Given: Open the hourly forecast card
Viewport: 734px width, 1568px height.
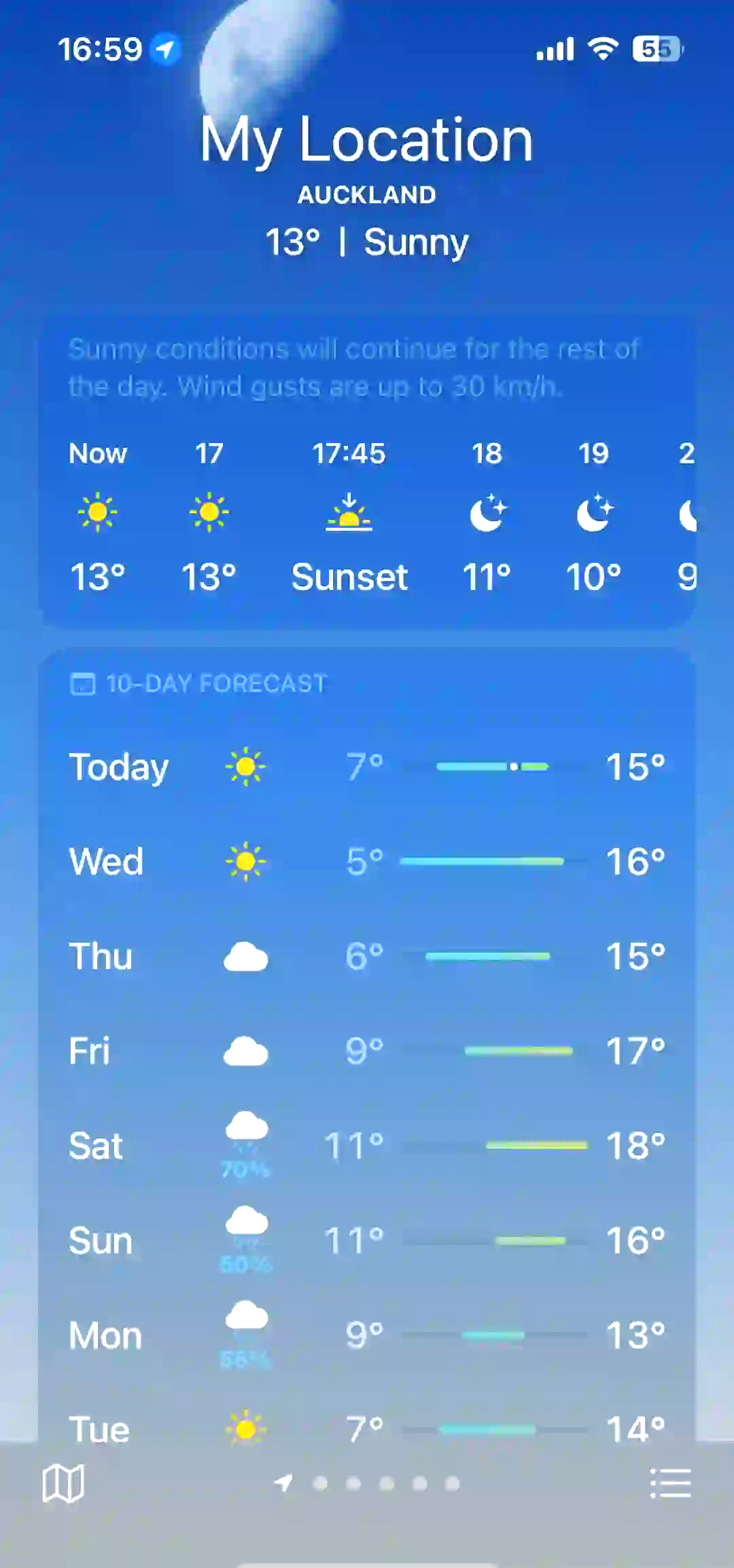Looking at the screenshot, I should [x=367, y=517].
